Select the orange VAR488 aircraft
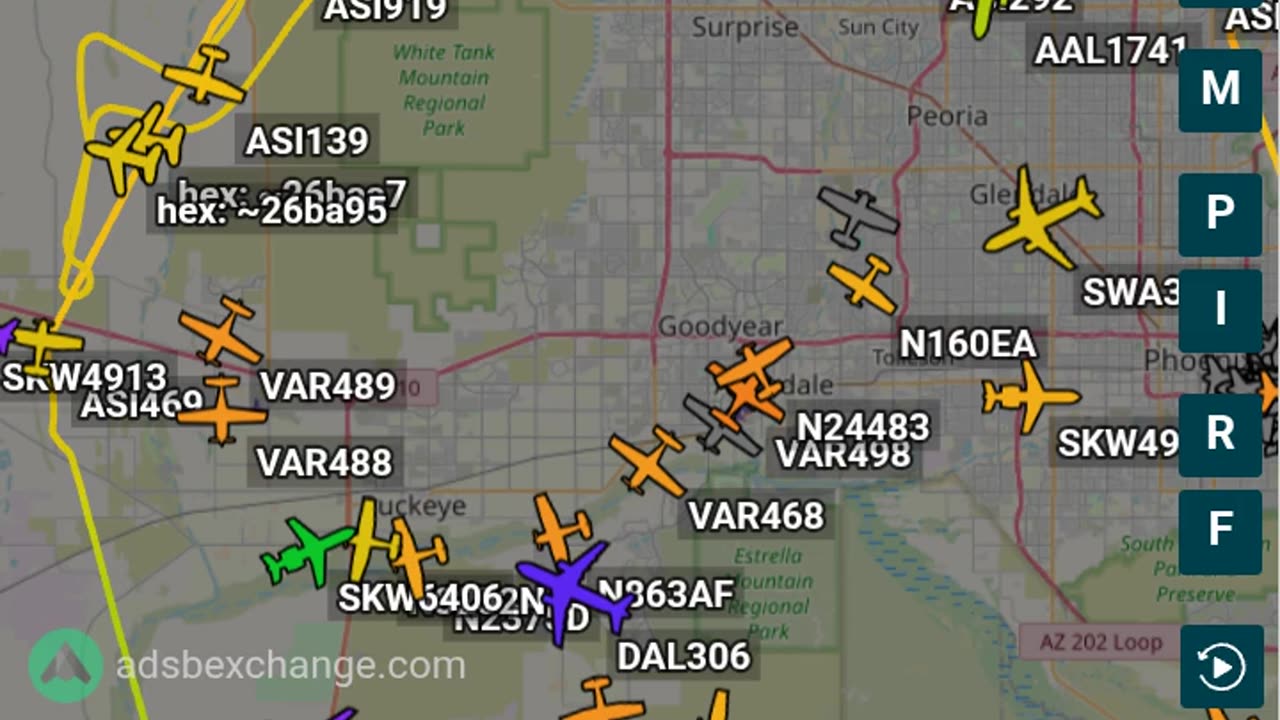The image size is (1280, 720). 221,408
